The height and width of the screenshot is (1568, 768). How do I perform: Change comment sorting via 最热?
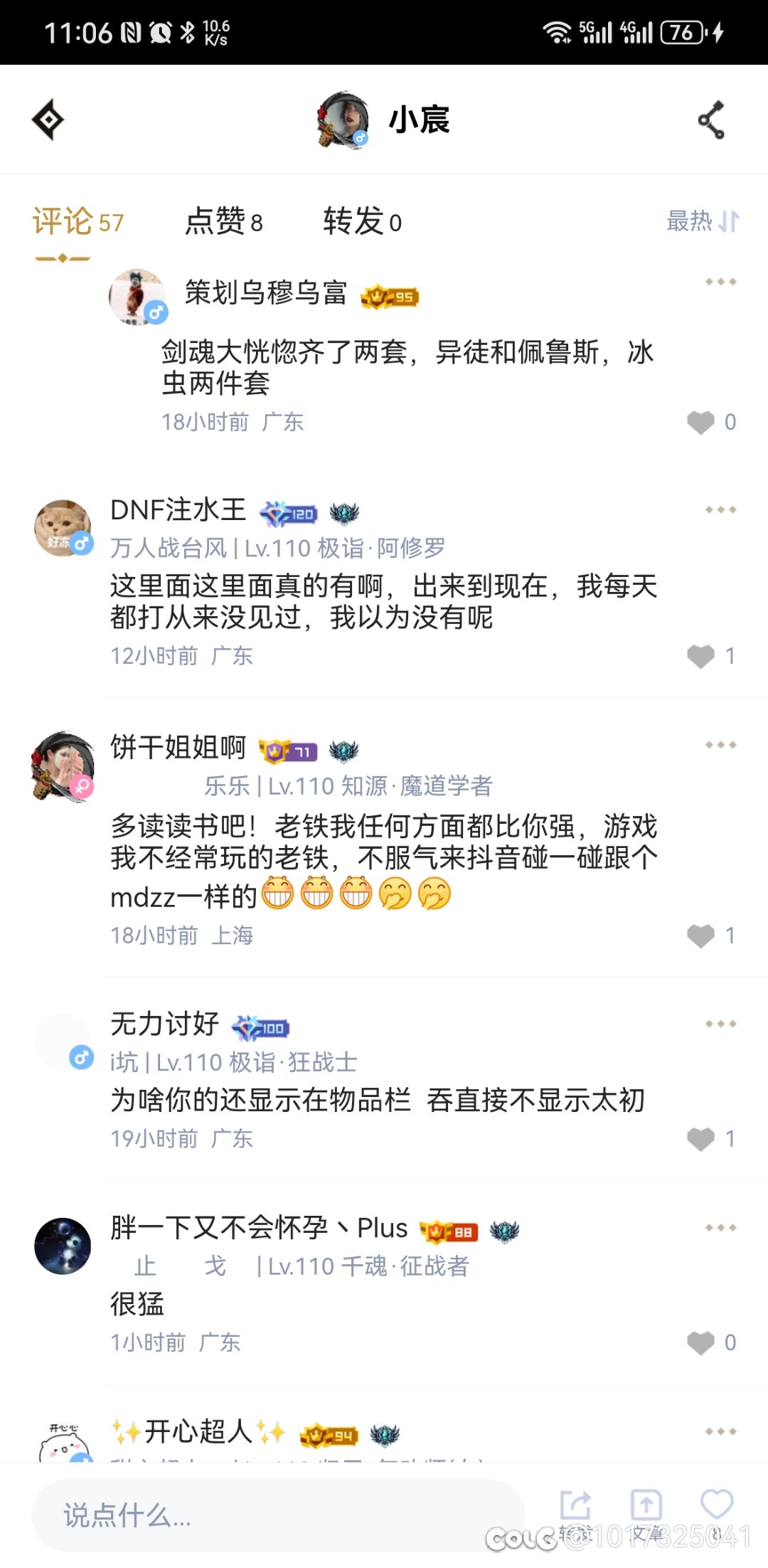(703, 221)
